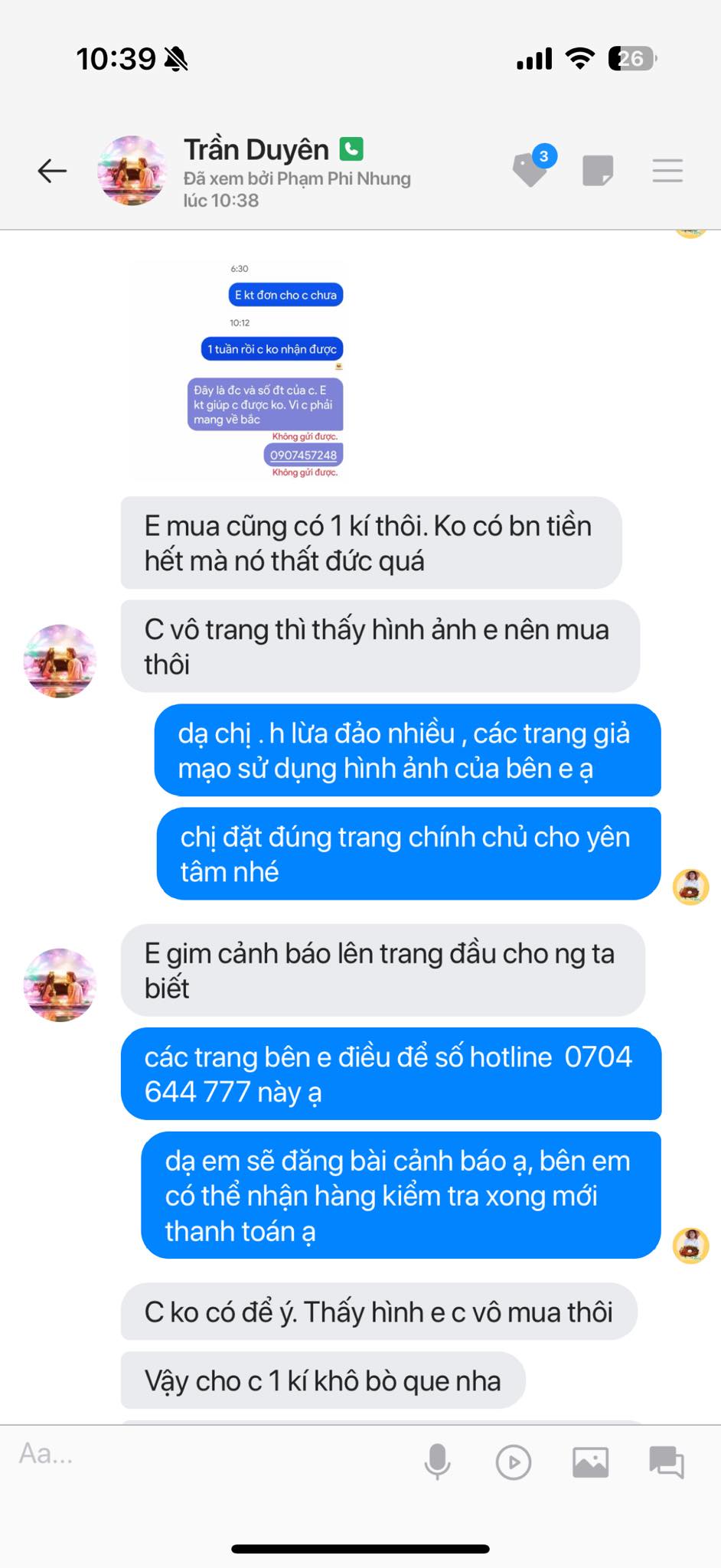The image size is (721, 1568).
Task: Go back using the arrow icon
Action: [52, 170]
